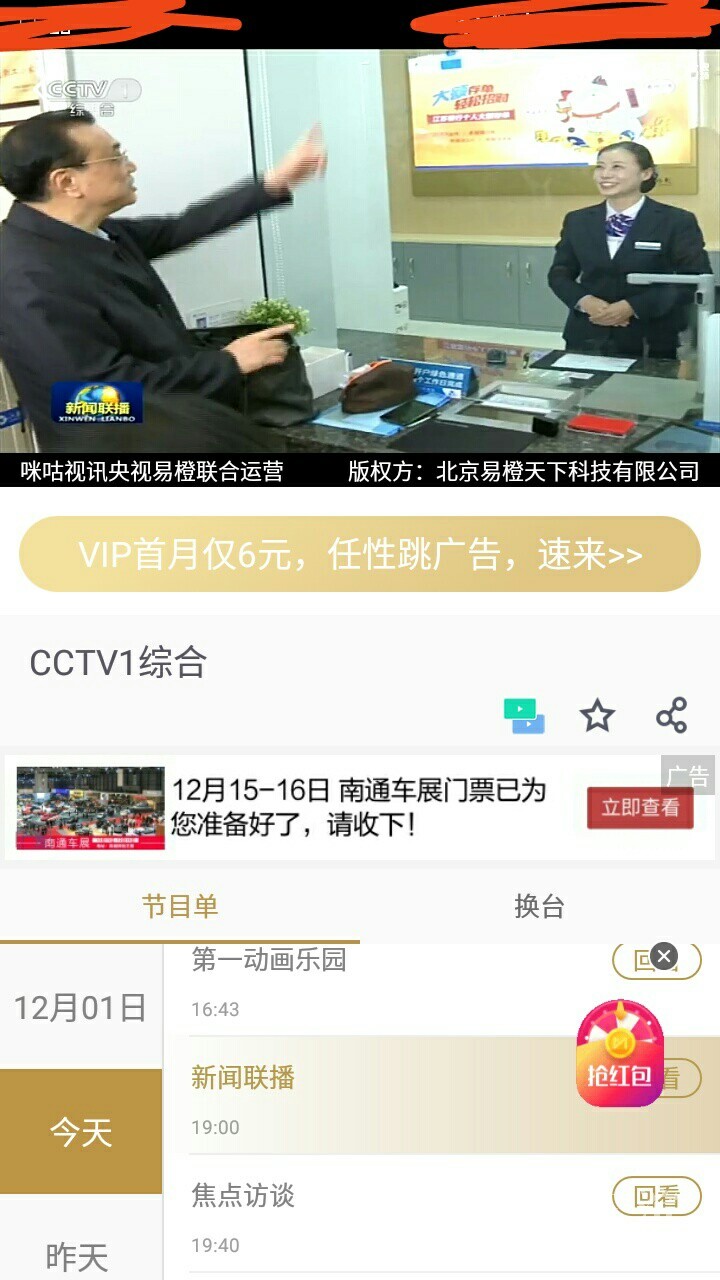Tap the VIP first-month 6 yuan banner

coord(360,554)
